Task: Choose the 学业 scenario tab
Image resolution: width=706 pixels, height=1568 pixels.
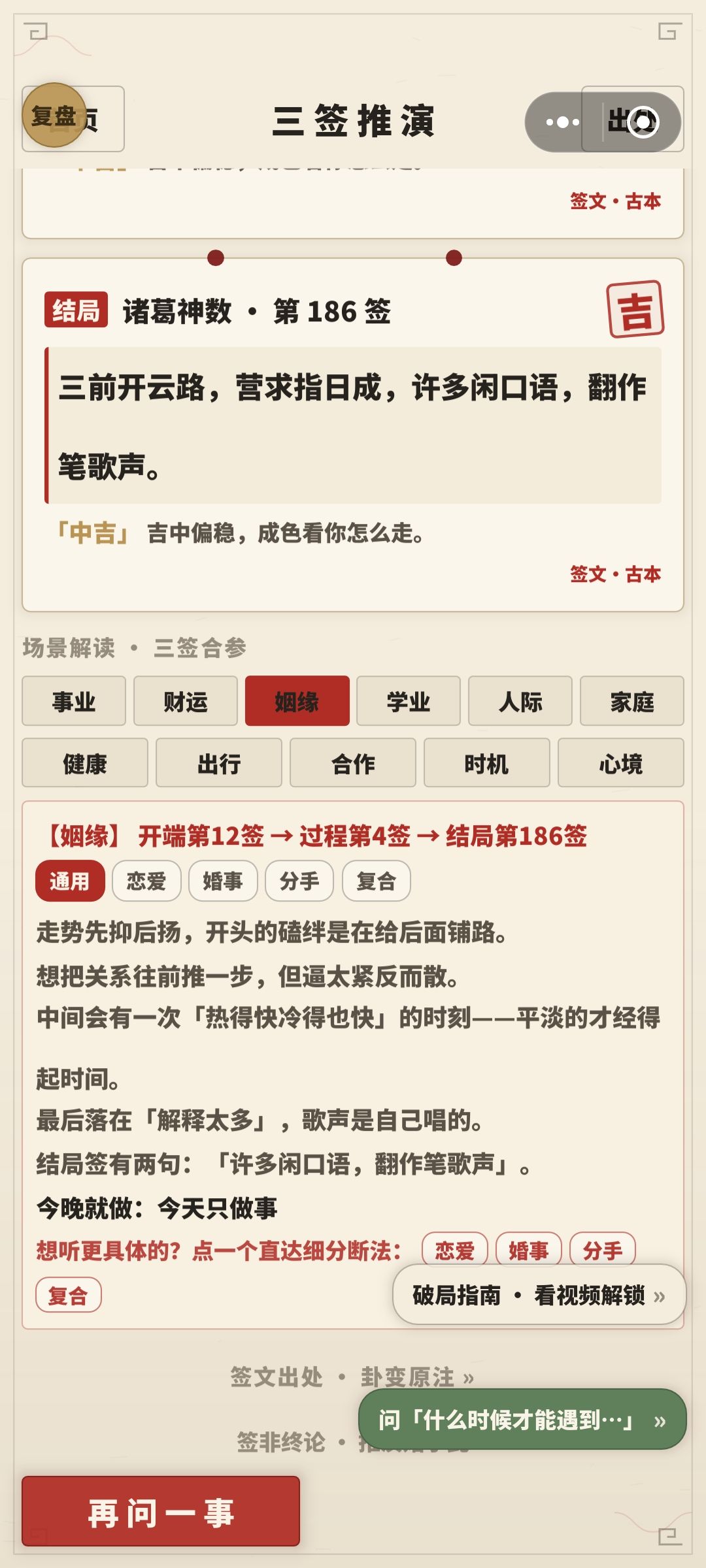Action: pyautogui.click(x=409, y=701)
